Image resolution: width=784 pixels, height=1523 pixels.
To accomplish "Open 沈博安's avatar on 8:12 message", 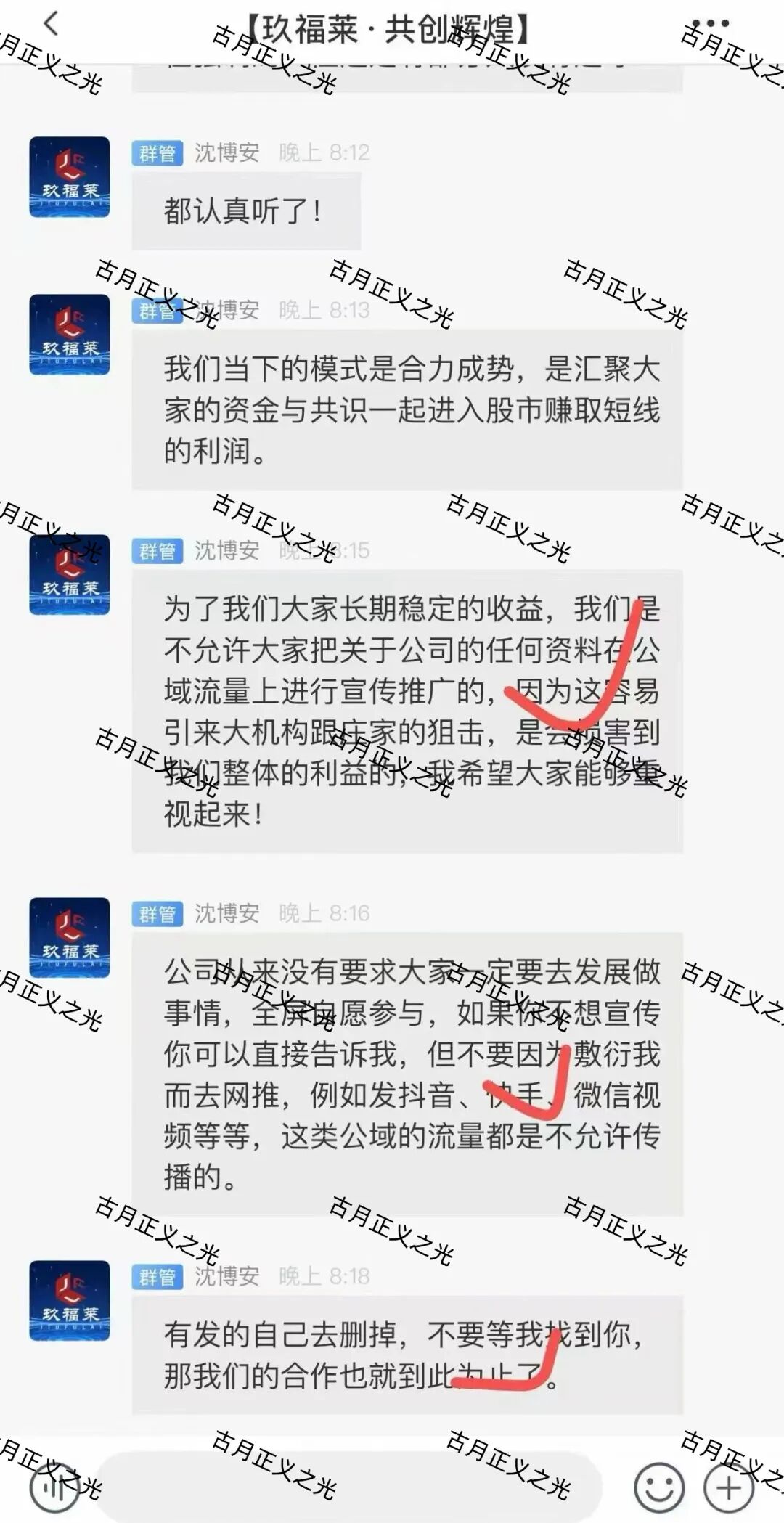I will (x=70, y=177).
